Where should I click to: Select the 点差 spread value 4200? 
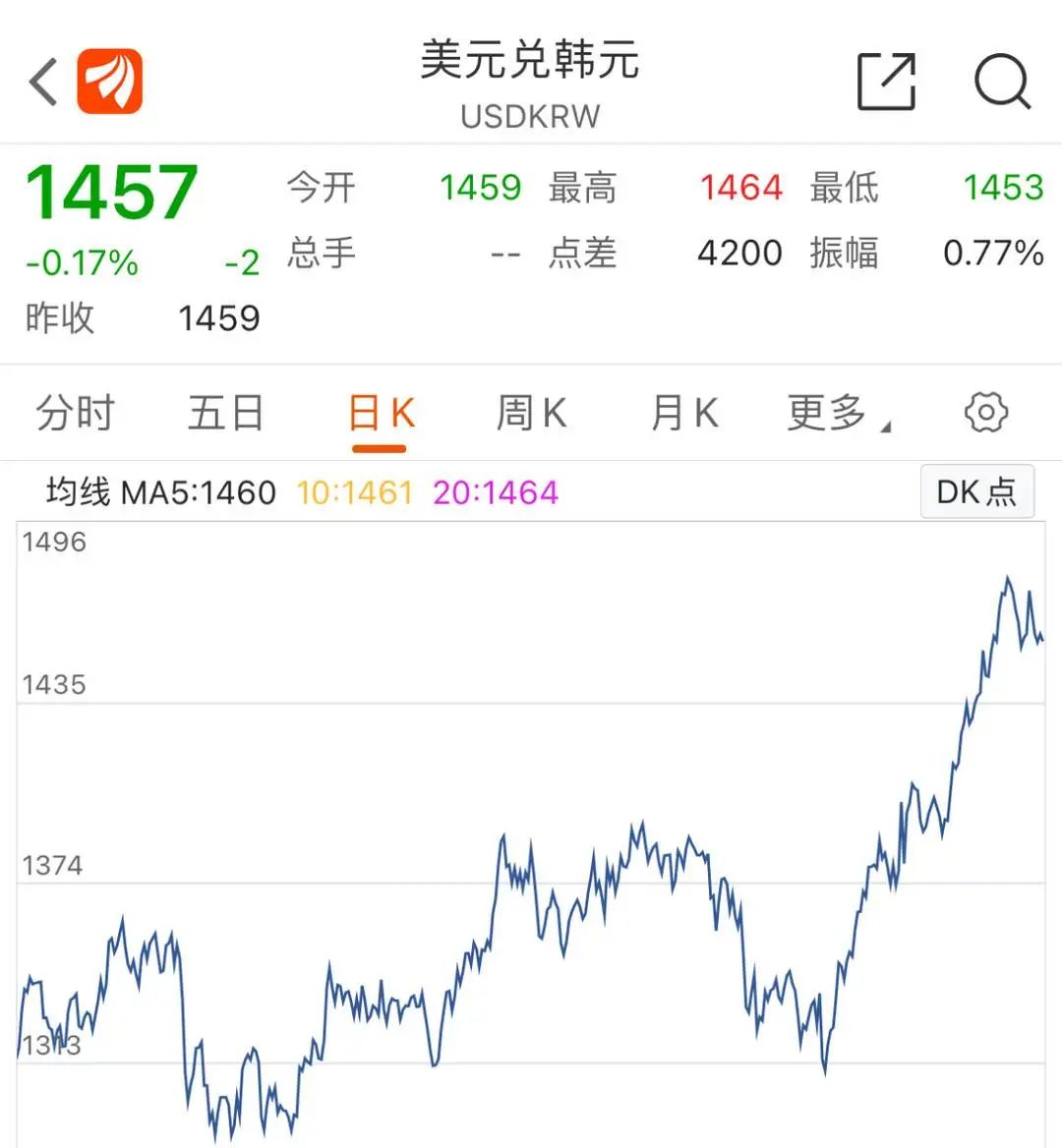740,254
